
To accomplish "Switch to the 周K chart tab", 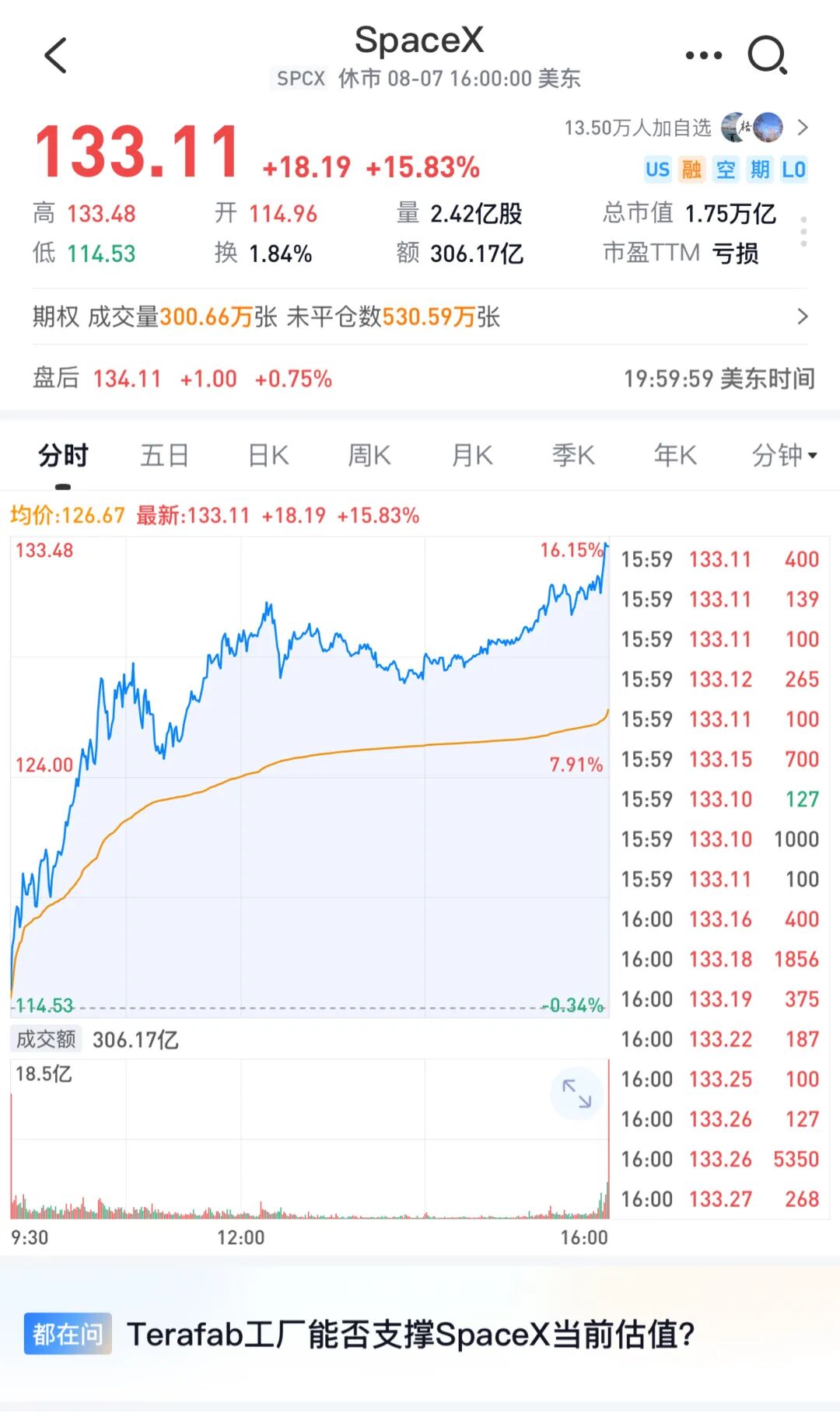I will click(x=369, y=455).
